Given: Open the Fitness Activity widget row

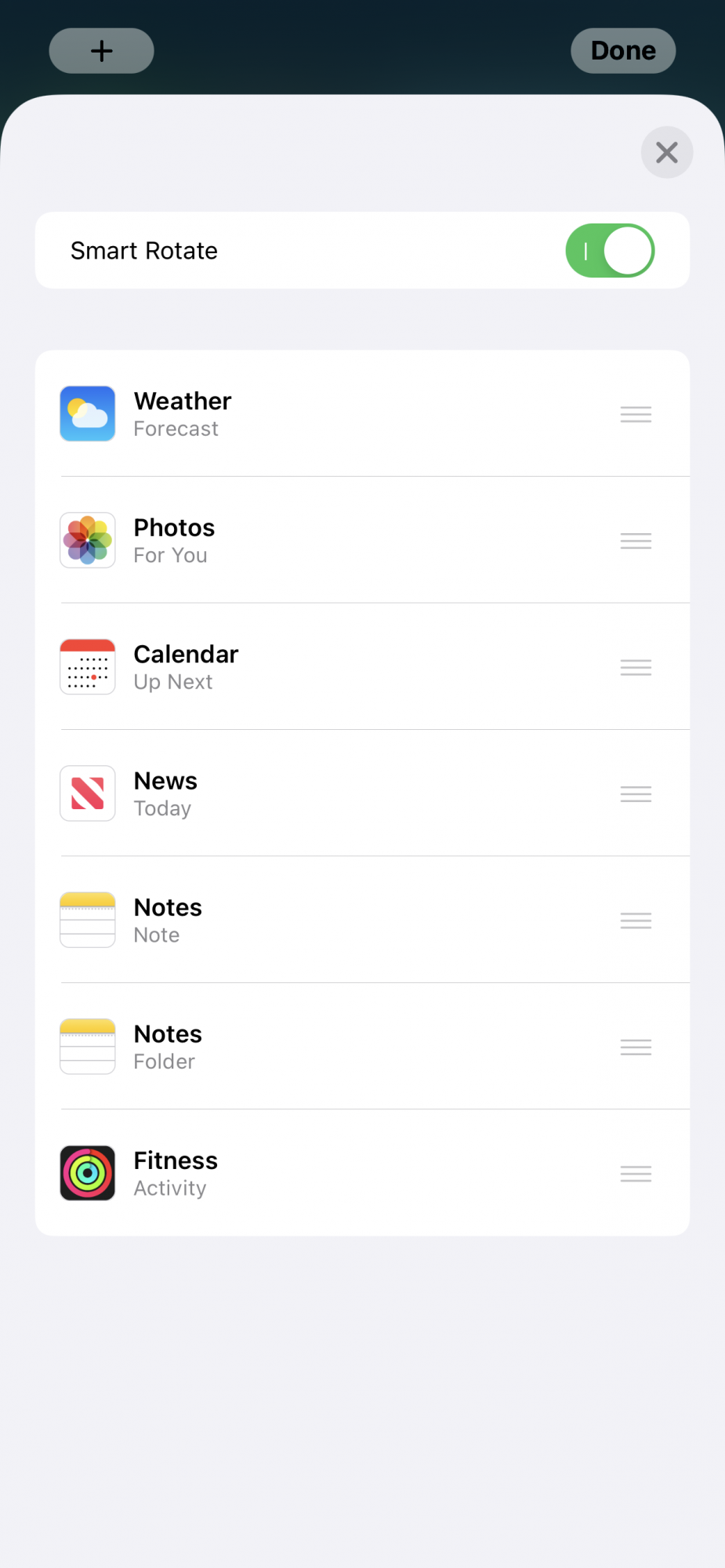Looking at the screenshot, I should (362, 1174).
